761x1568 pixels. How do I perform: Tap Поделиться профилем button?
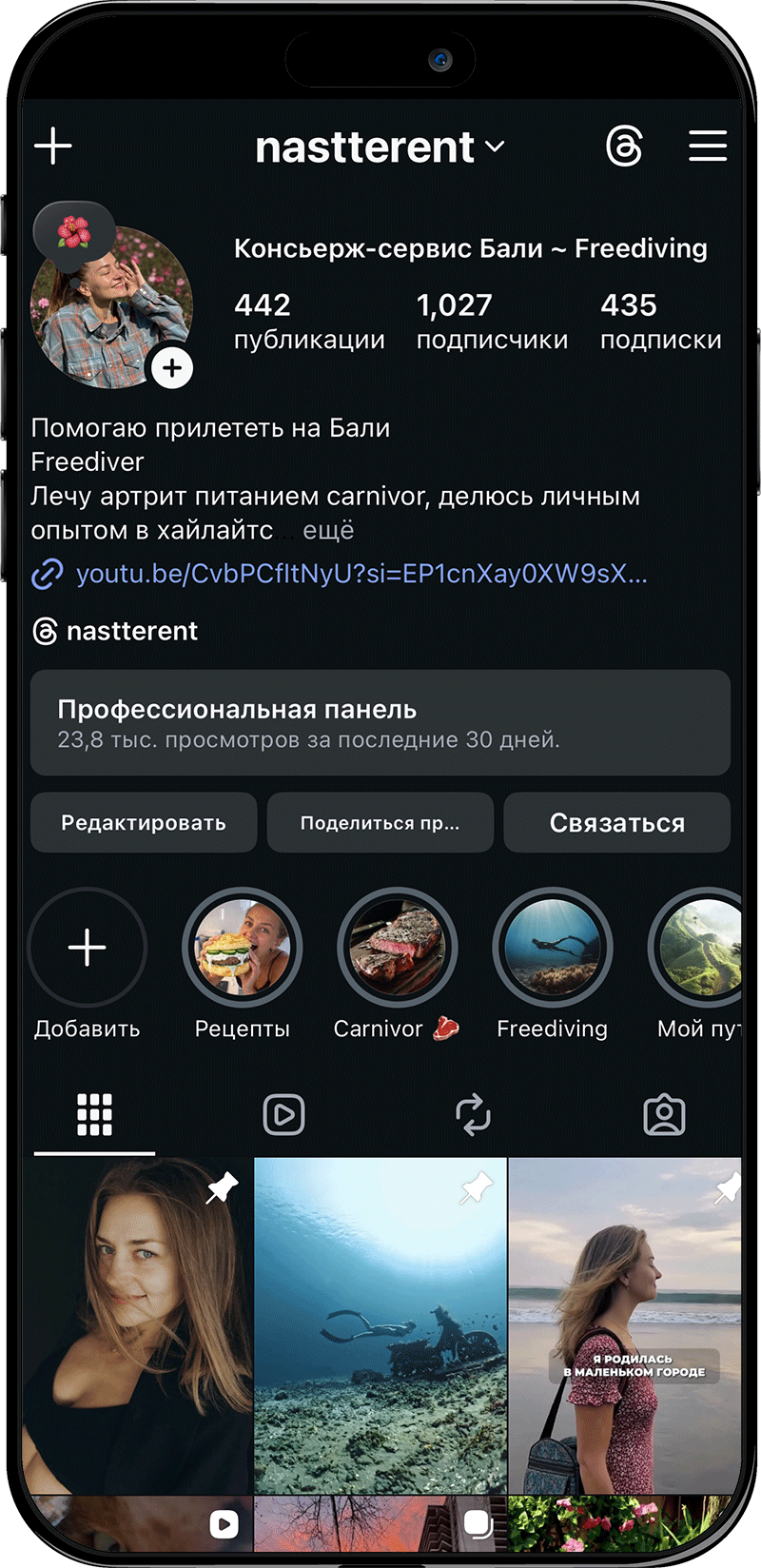click(380, 823)
